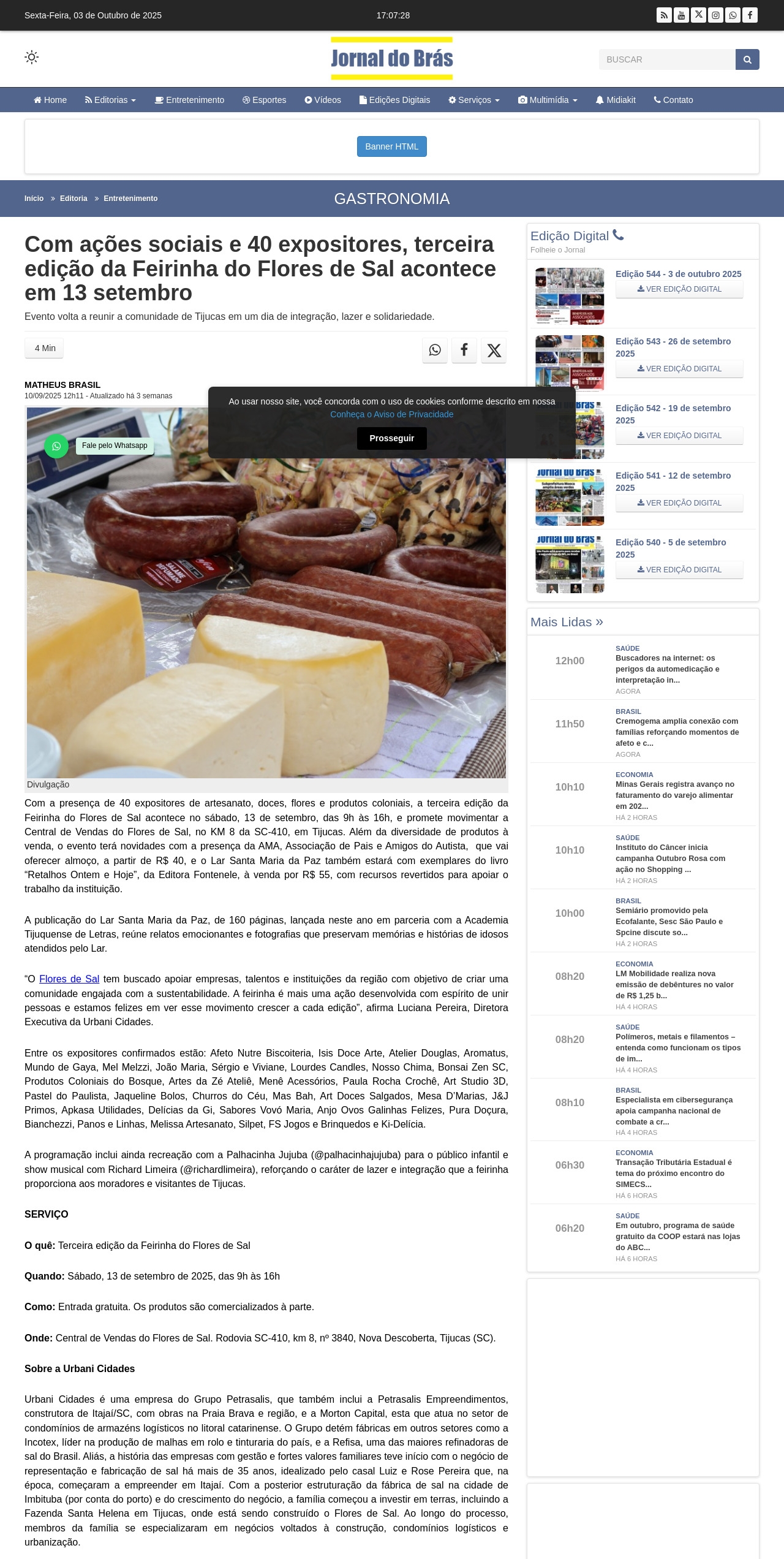Share article on X
This screenshot has width=784, height=1559.
click(494, 350)
